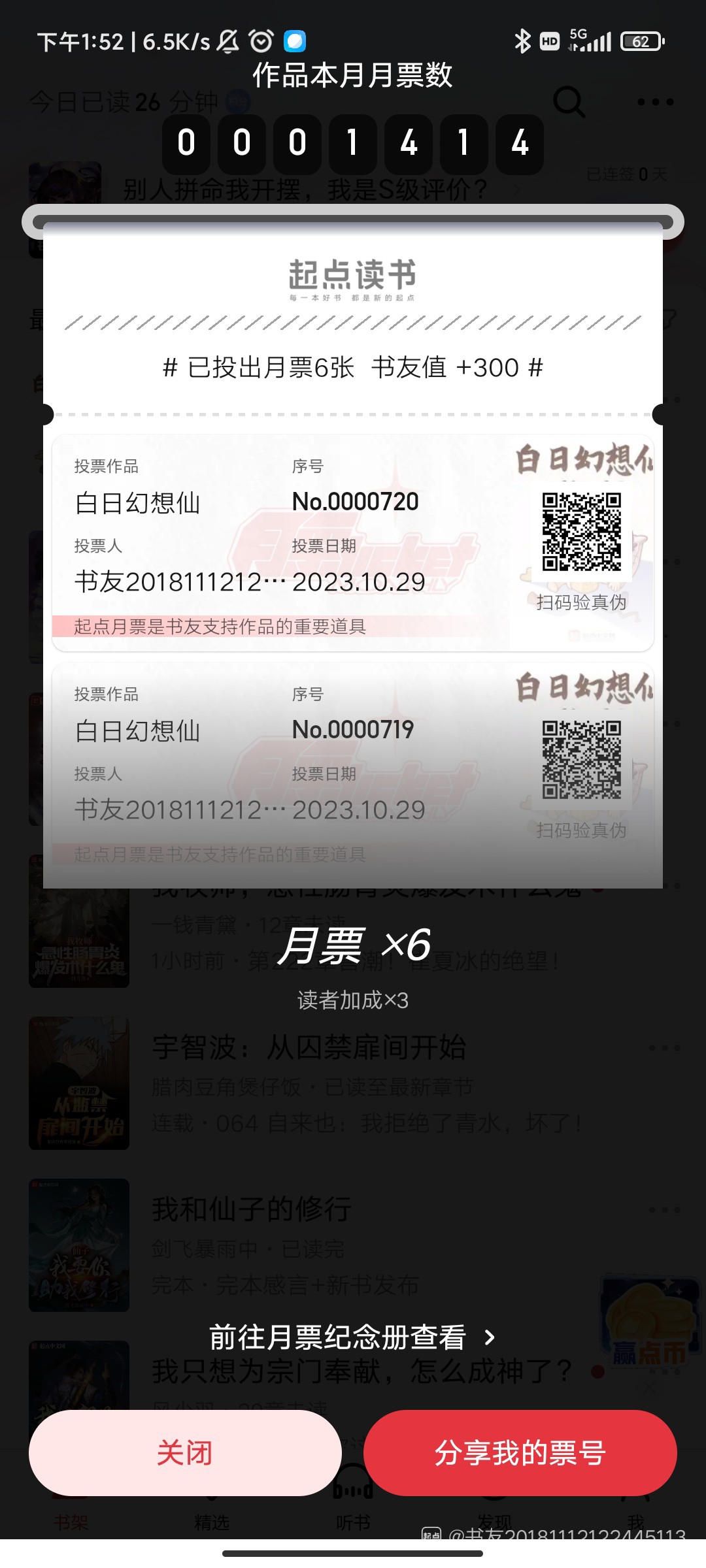Tap 分享我的票号 to share ticket numbers
Viewport: 706px width, 1568px height.
[520, 1453]
